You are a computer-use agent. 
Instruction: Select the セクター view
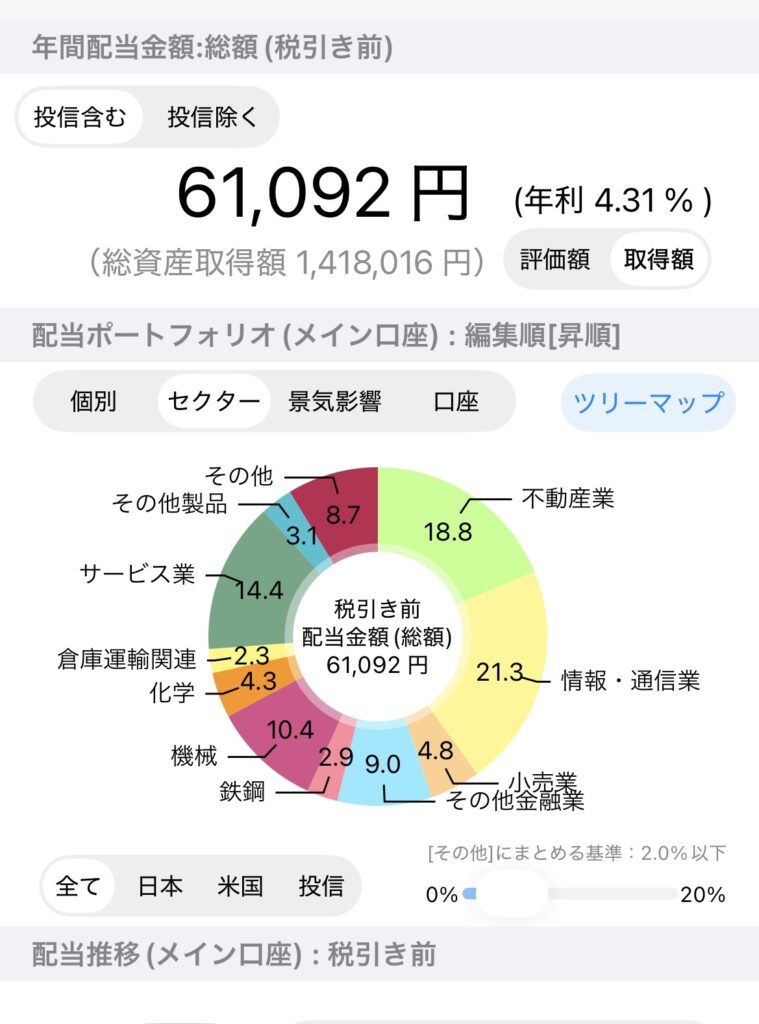point(214,402)
